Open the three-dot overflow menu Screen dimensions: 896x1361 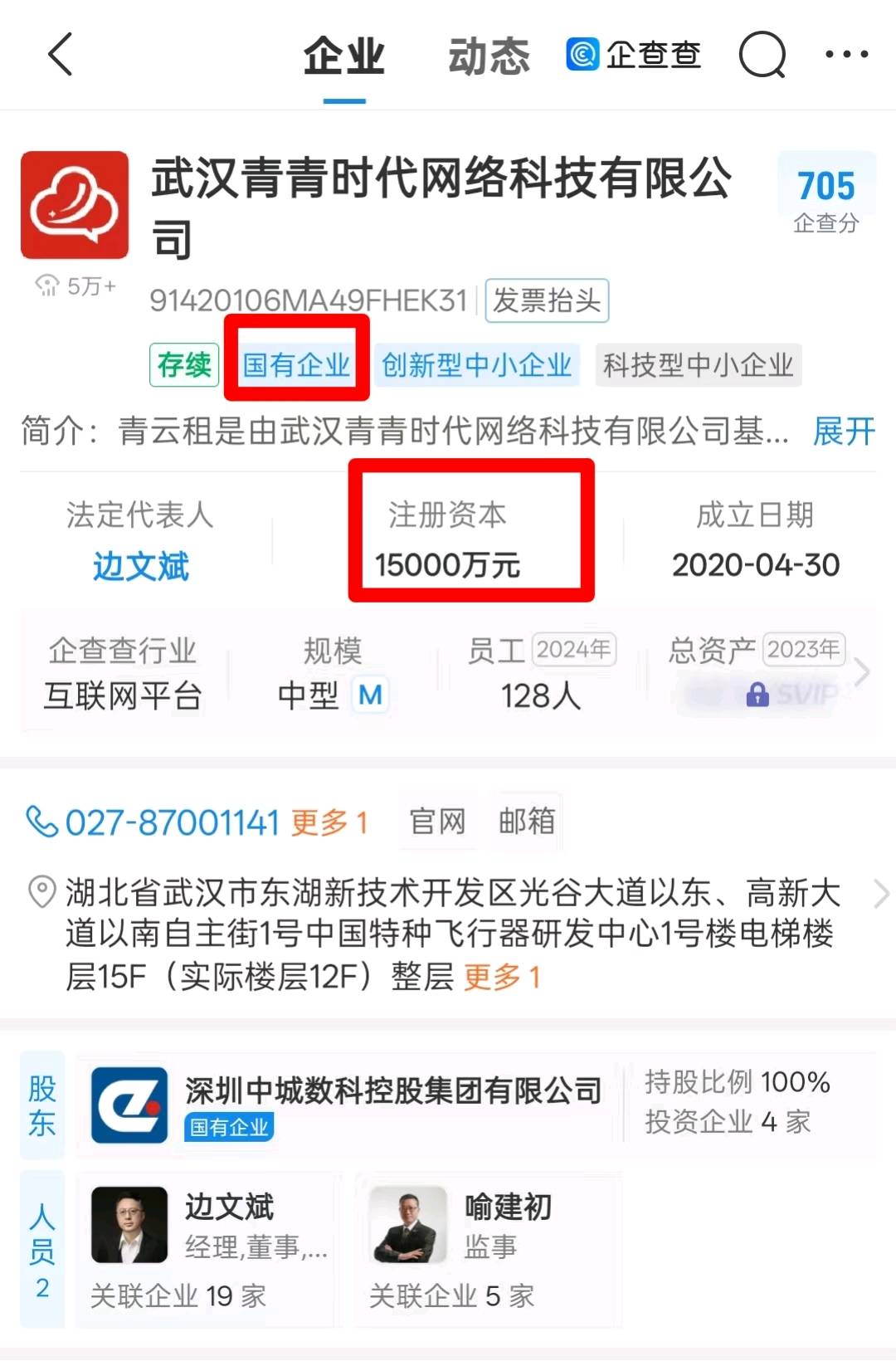(846, 55)
